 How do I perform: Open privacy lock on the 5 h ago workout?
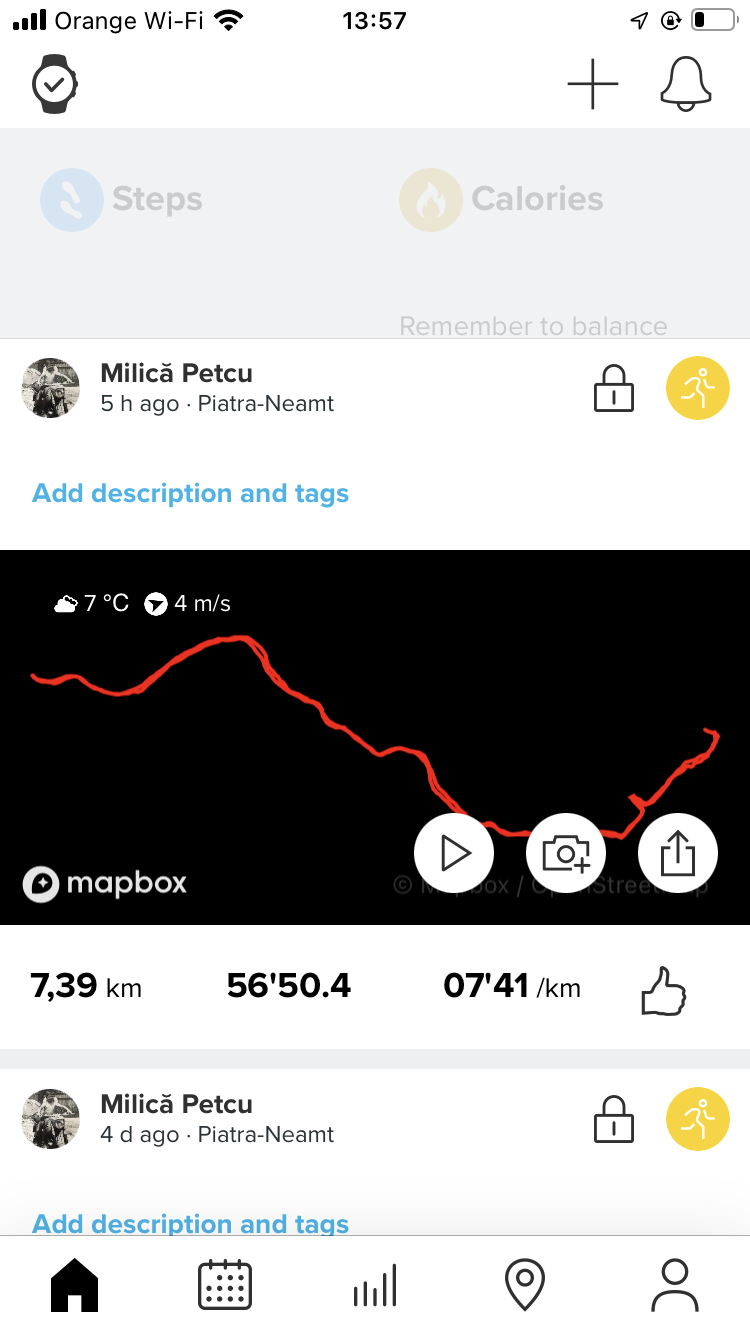point(613,389)
